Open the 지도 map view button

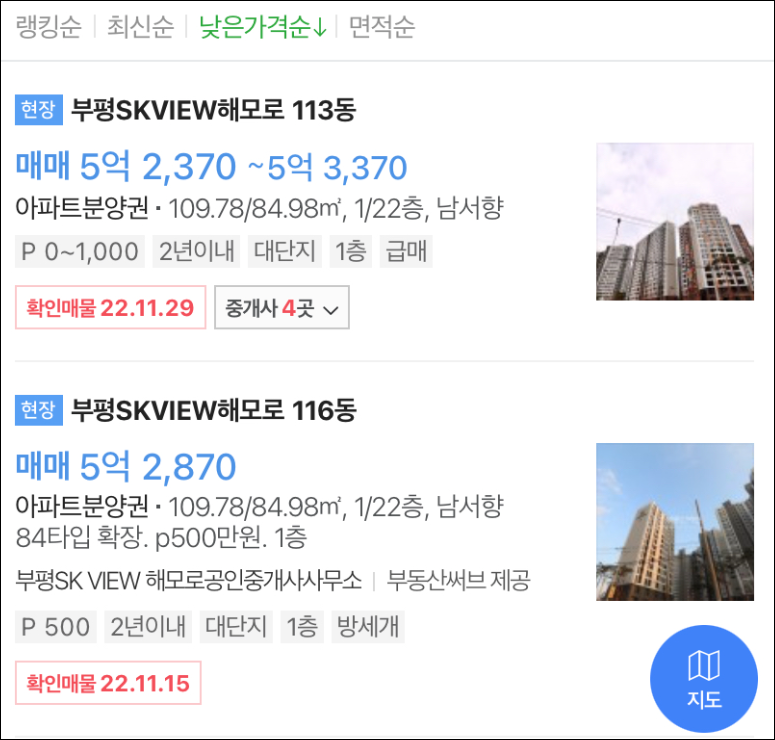tap(704, 679)
